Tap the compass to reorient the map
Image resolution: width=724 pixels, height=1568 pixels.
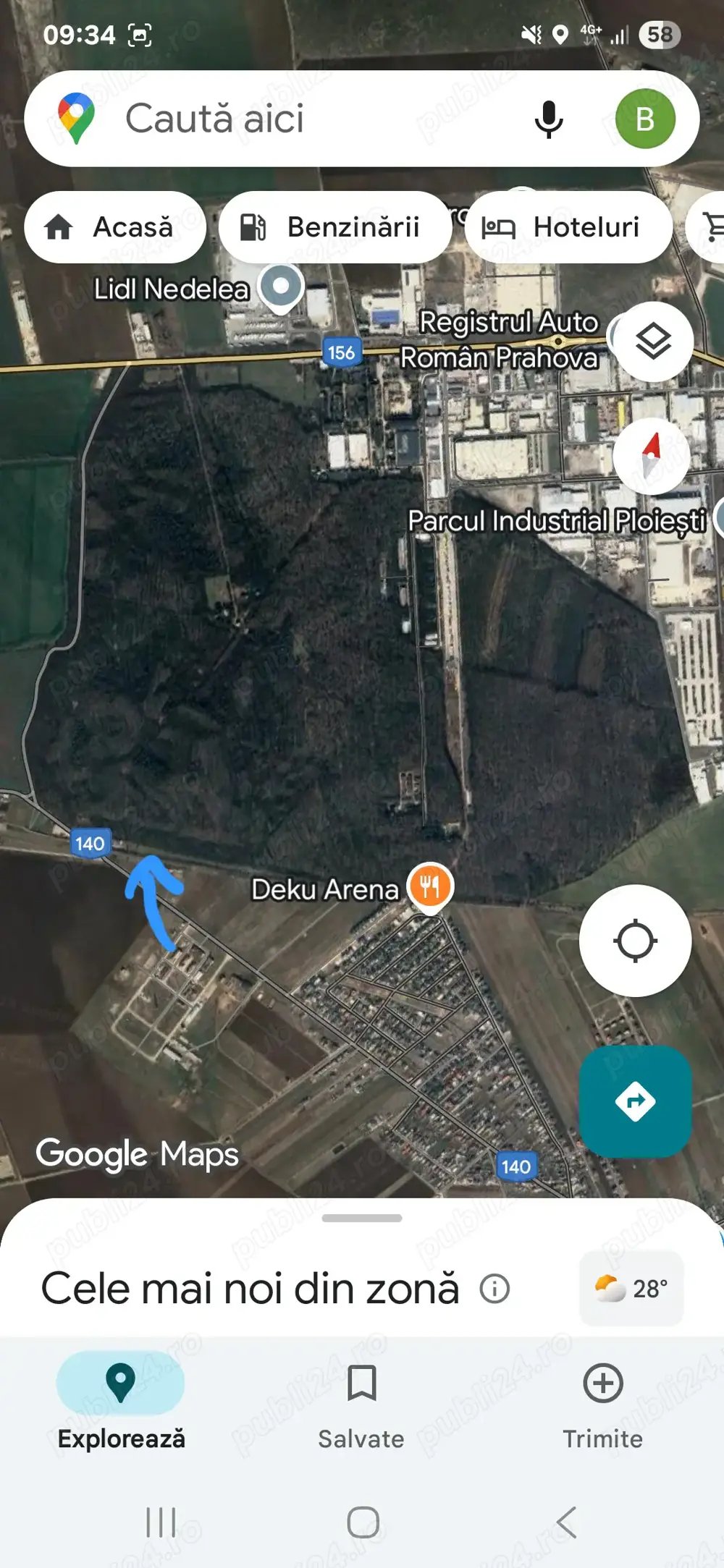(x=652, y=457)
